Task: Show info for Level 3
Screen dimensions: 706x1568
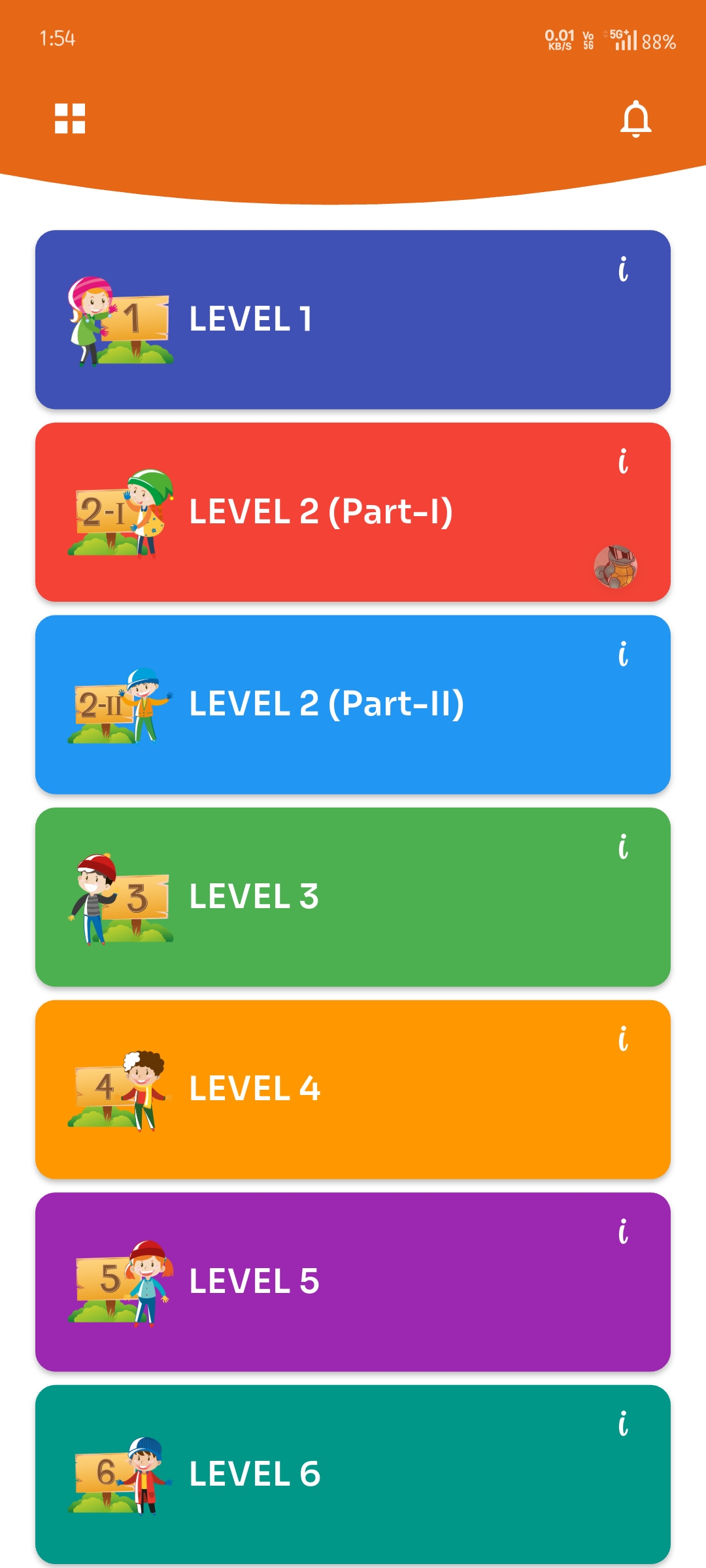Action: point(624,847)
